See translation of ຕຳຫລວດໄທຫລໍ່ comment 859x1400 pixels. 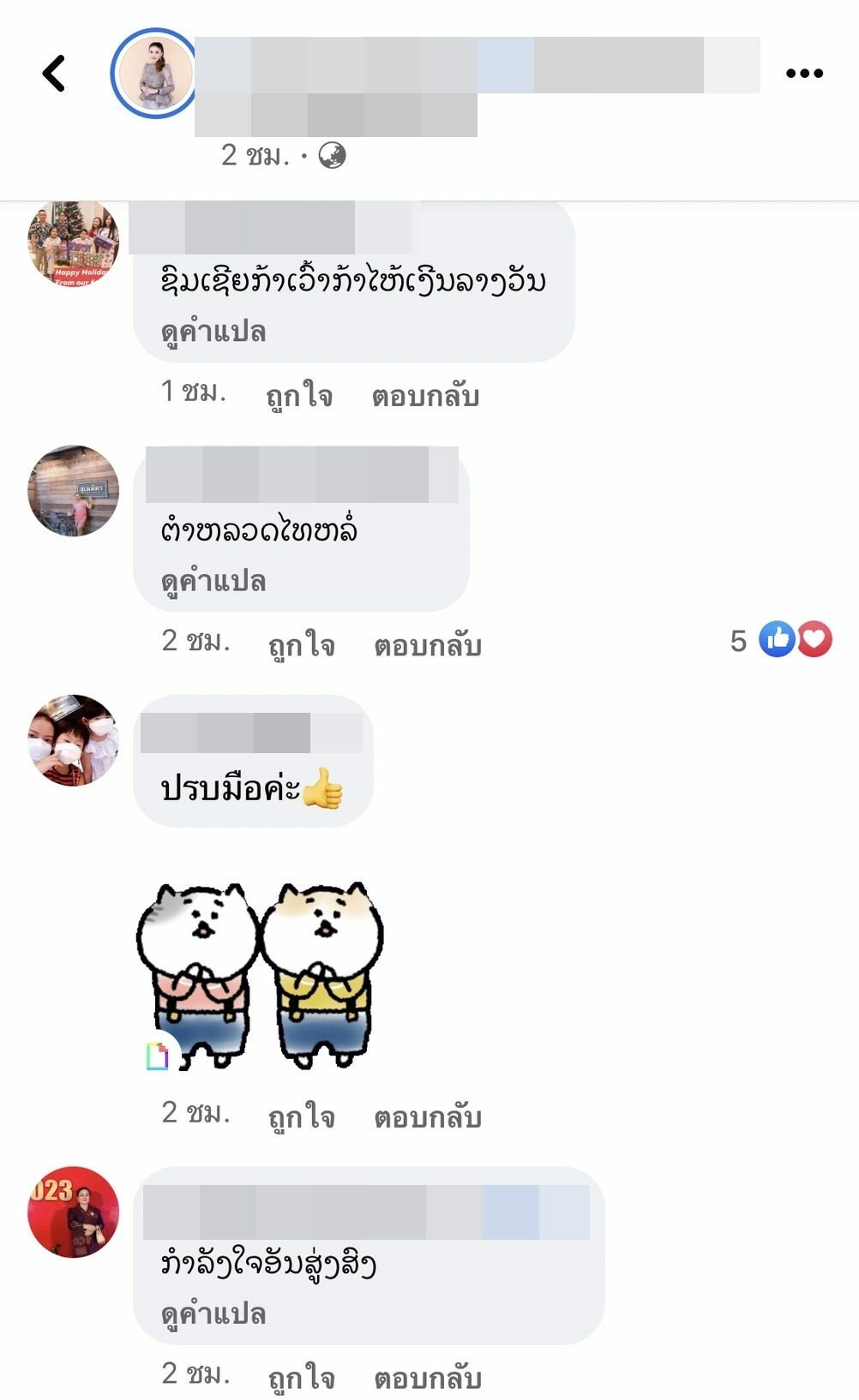click(x=213, y=582)
